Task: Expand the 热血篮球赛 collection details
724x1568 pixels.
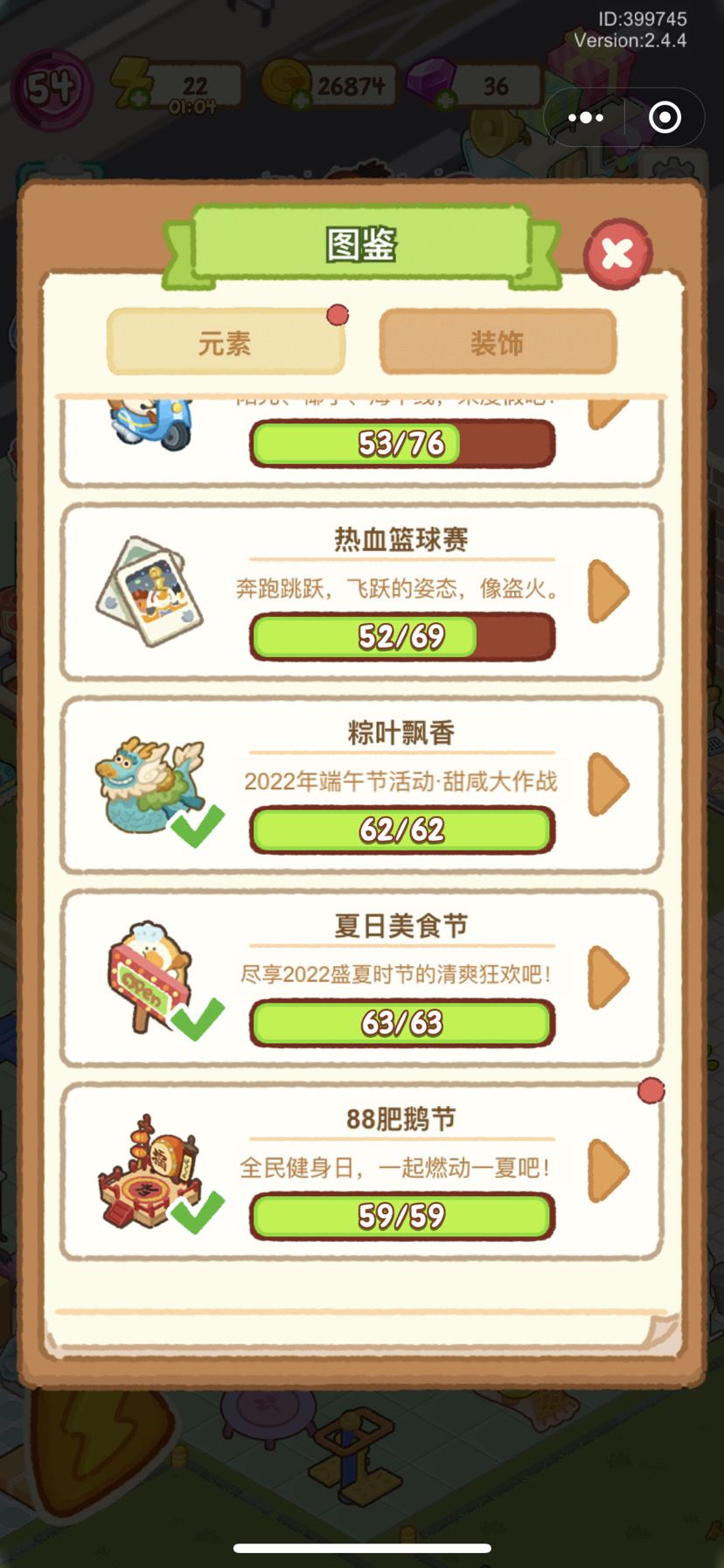Action: [x=608, y=591]
